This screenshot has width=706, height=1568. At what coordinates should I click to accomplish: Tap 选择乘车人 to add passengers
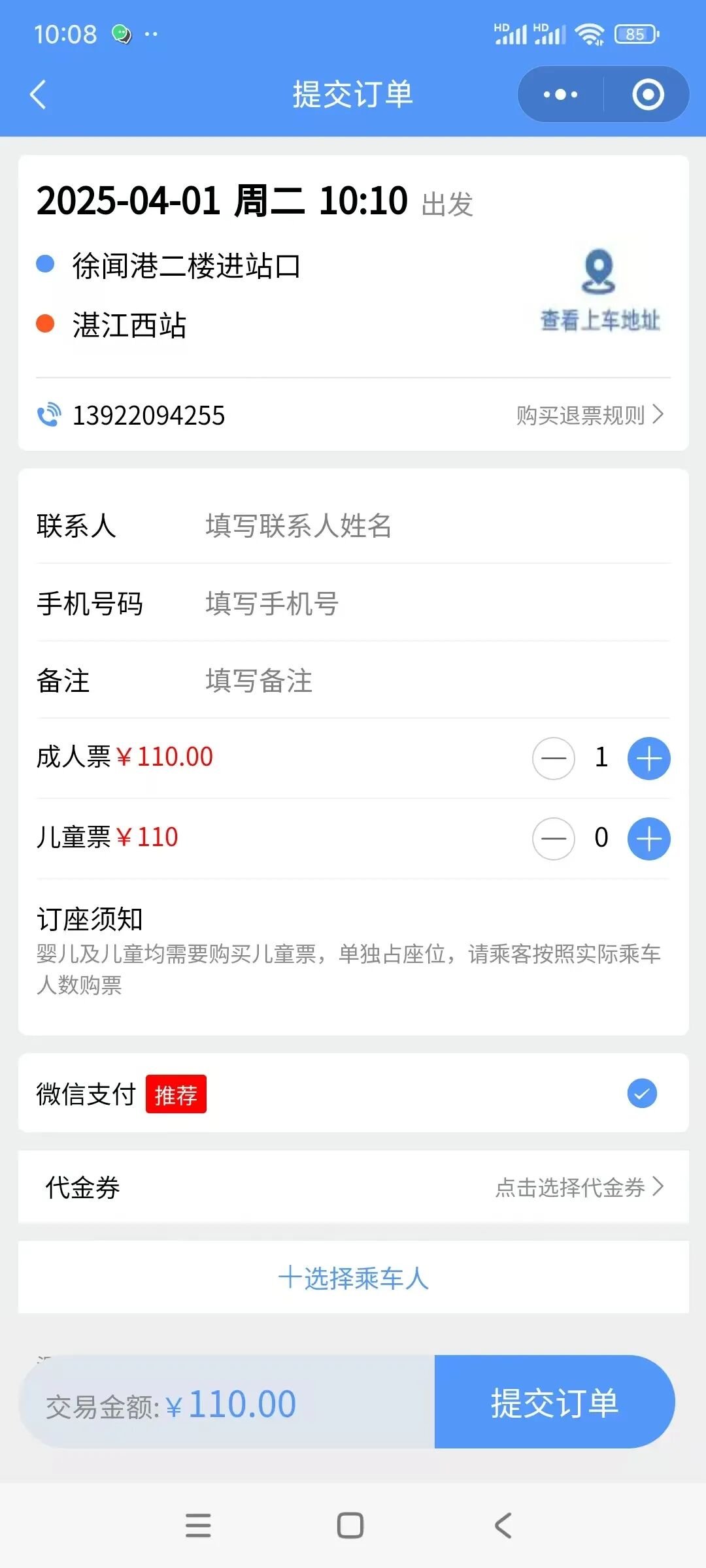[x=353, y=1278]
